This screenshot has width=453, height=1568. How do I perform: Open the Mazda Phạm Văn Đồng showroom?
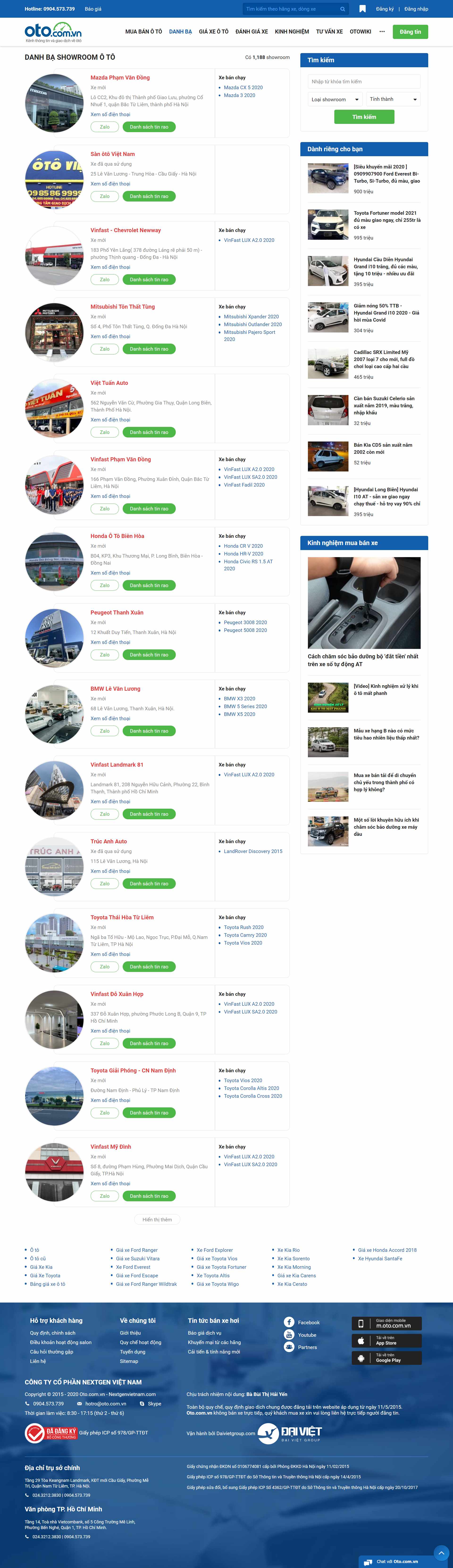(x=120, y=78)
